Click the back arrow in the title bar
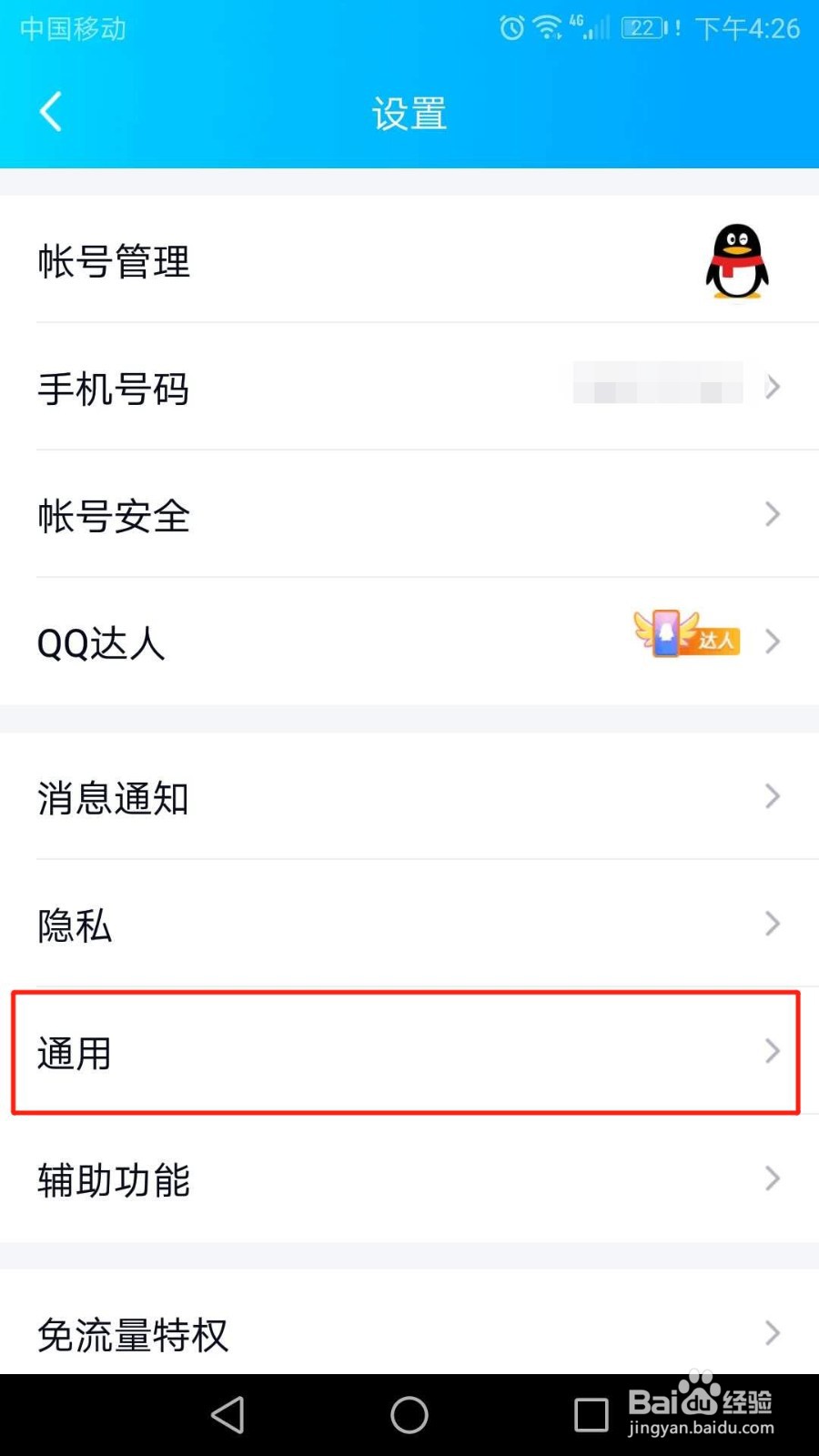 click(x=50, y=111)
